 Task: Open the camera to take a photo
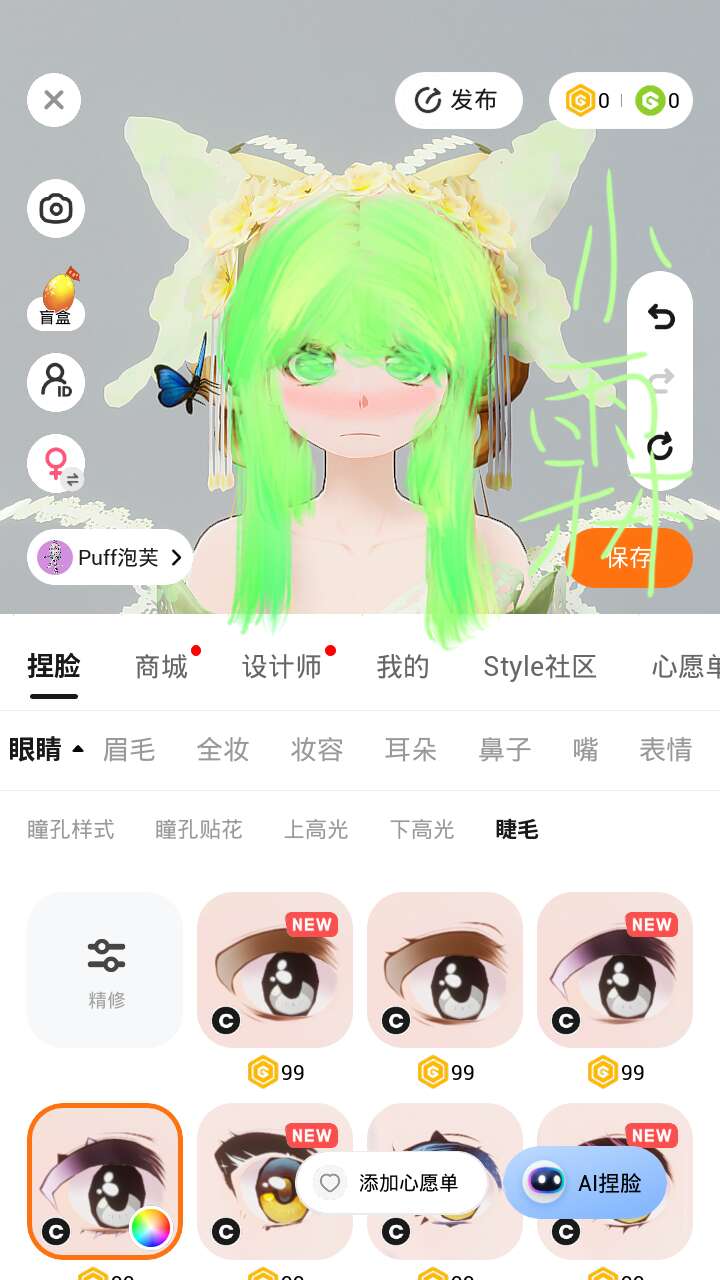[x=56, y=209]
